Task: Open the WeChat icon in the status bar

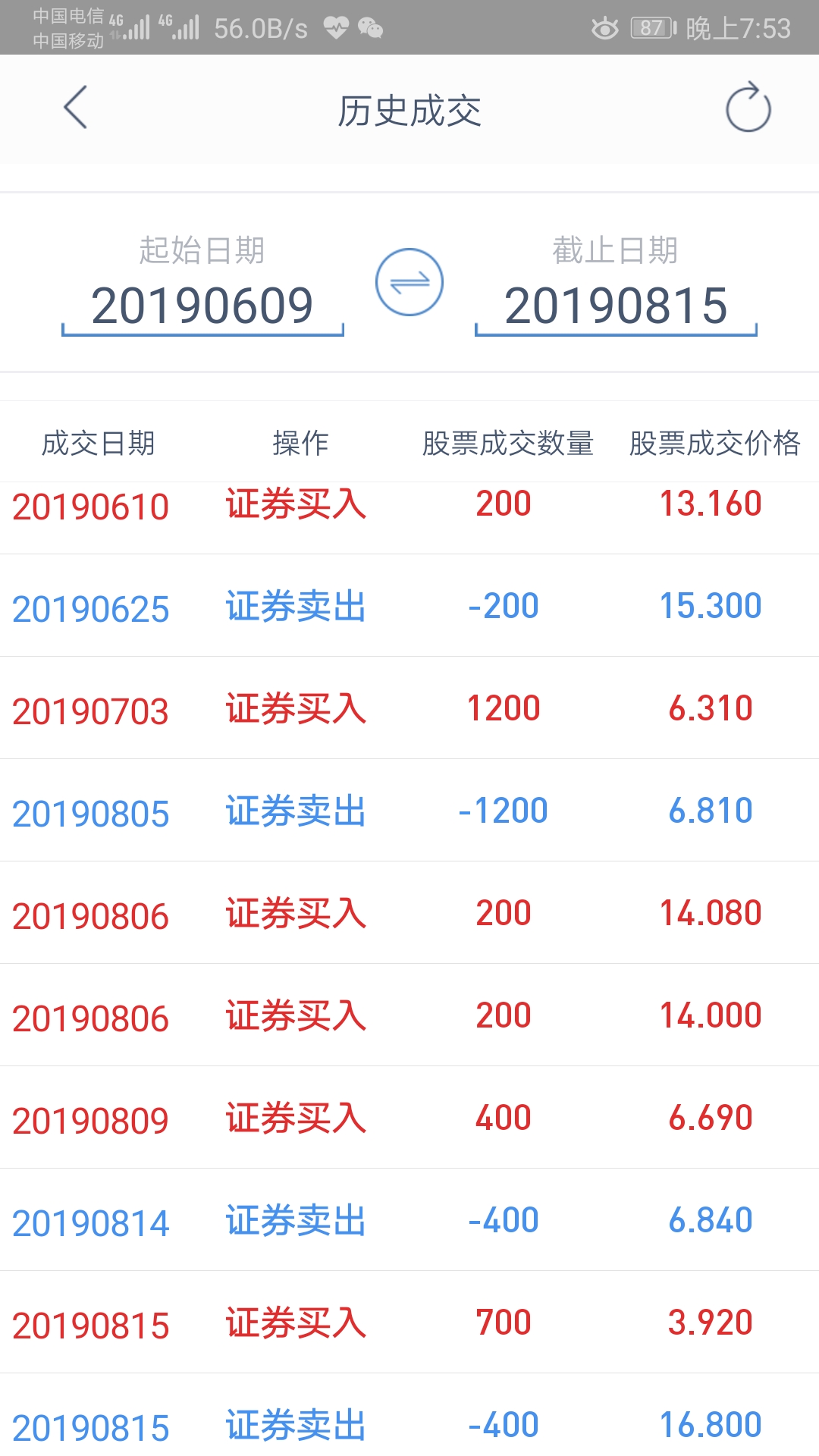Action: coord(369,27)
